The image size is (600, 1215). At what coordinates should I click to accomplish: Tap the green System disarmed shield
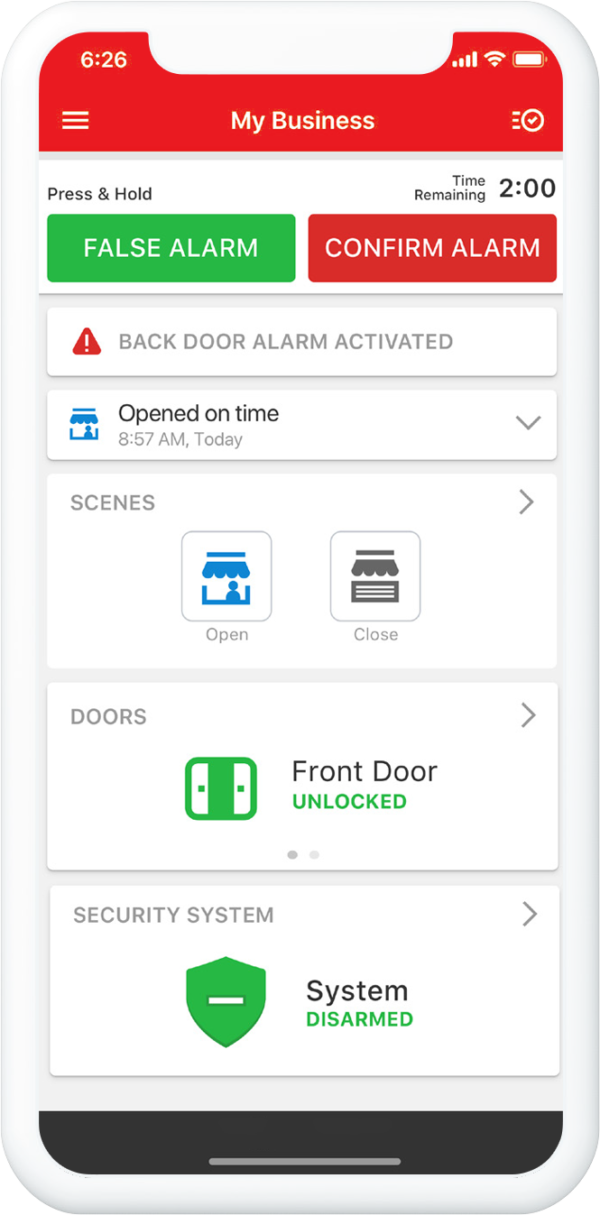[226, 1002]
